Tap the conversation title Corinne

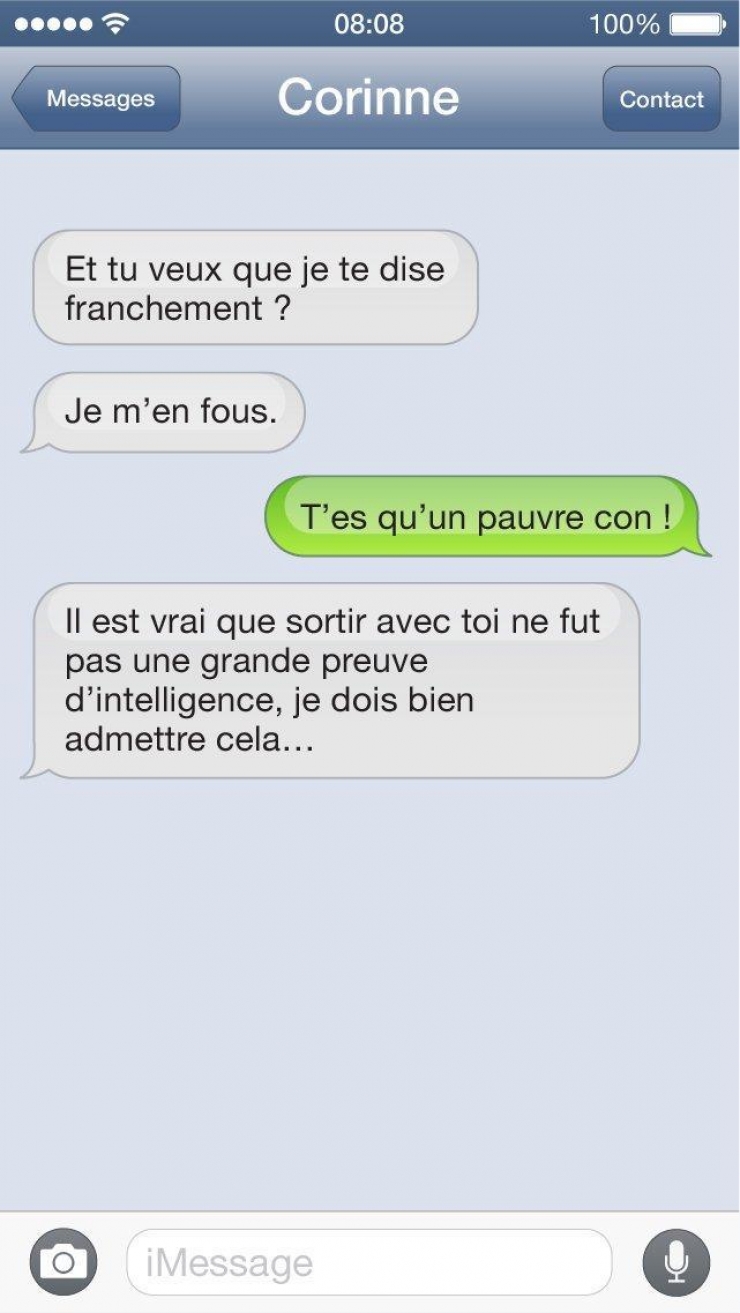(x=370, y=97)
